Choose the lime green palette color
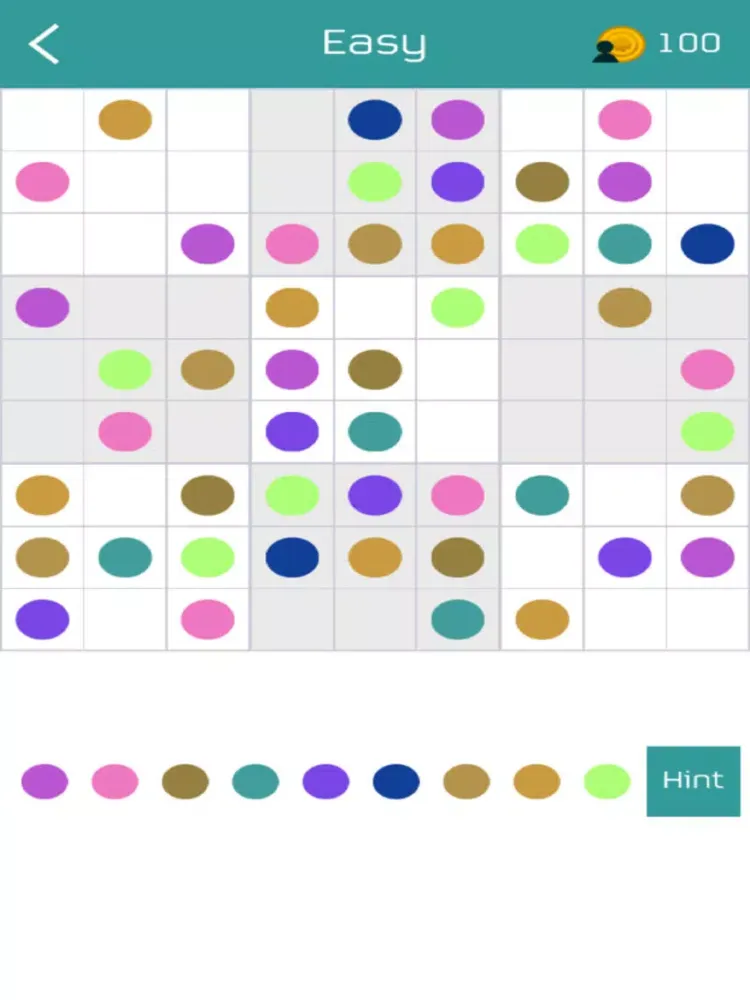 click(x=607, y=781)
